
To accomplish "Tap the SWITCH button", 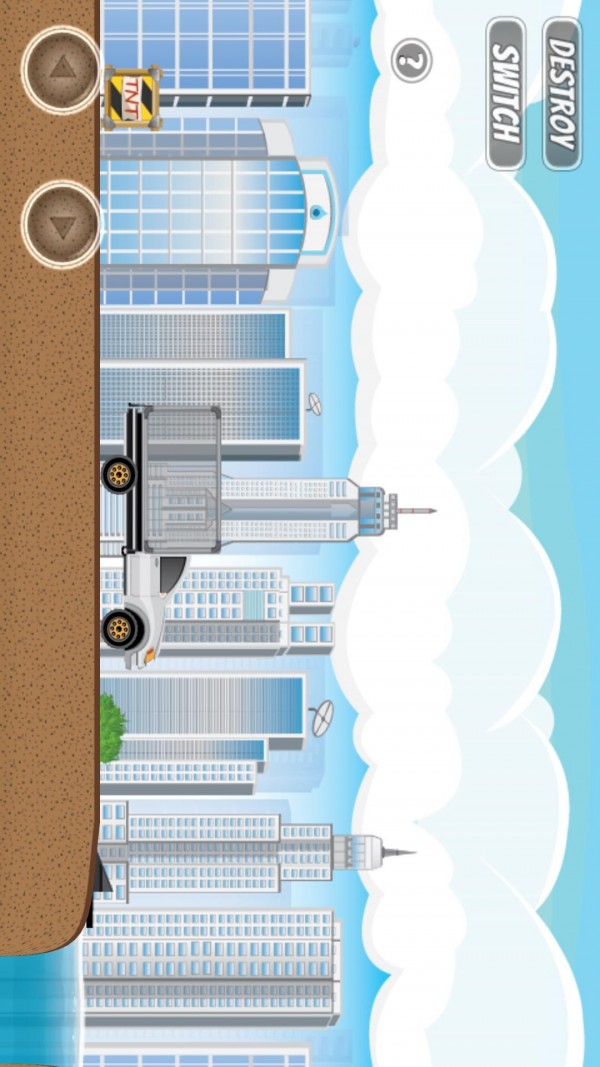I will point(506,94).
